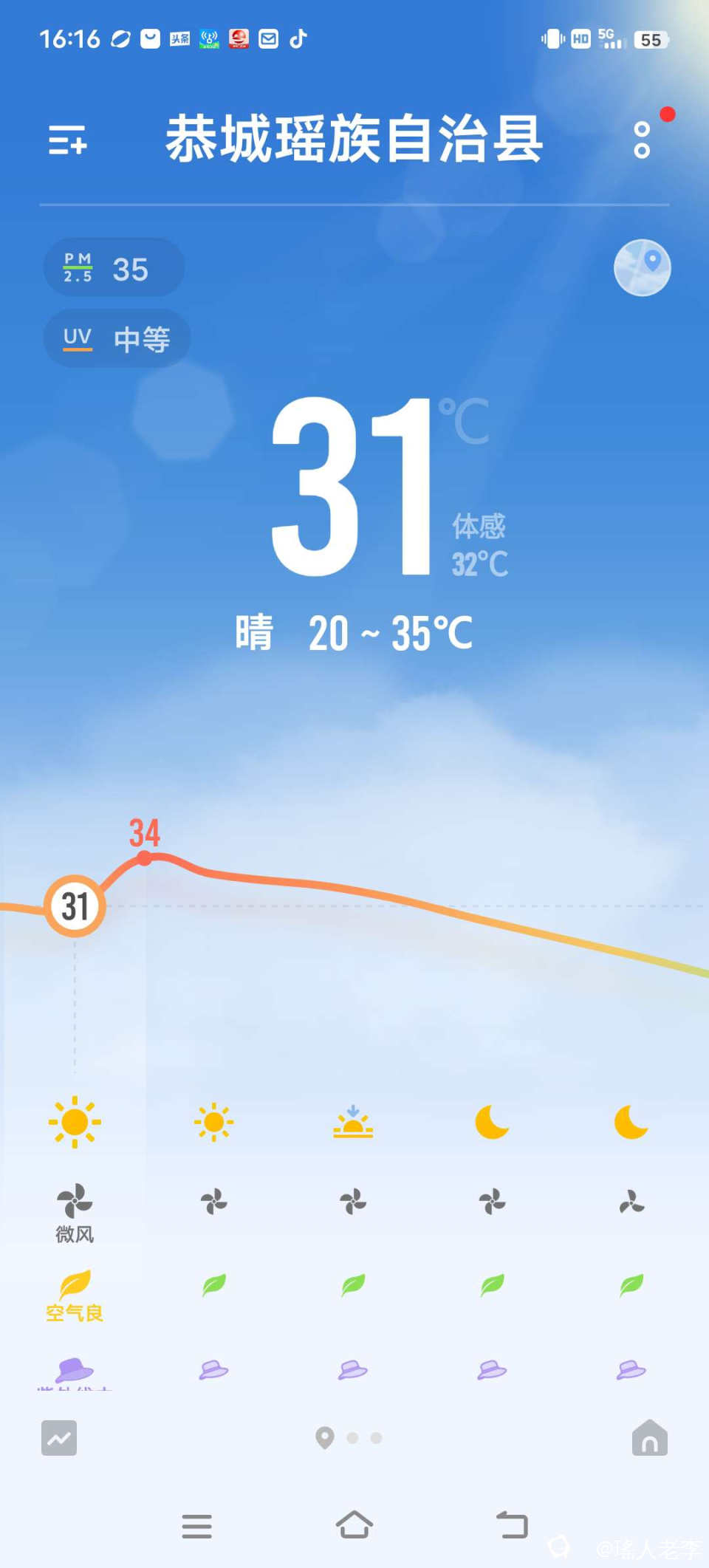Select the 31 degree current hour marker

(75, 906)
